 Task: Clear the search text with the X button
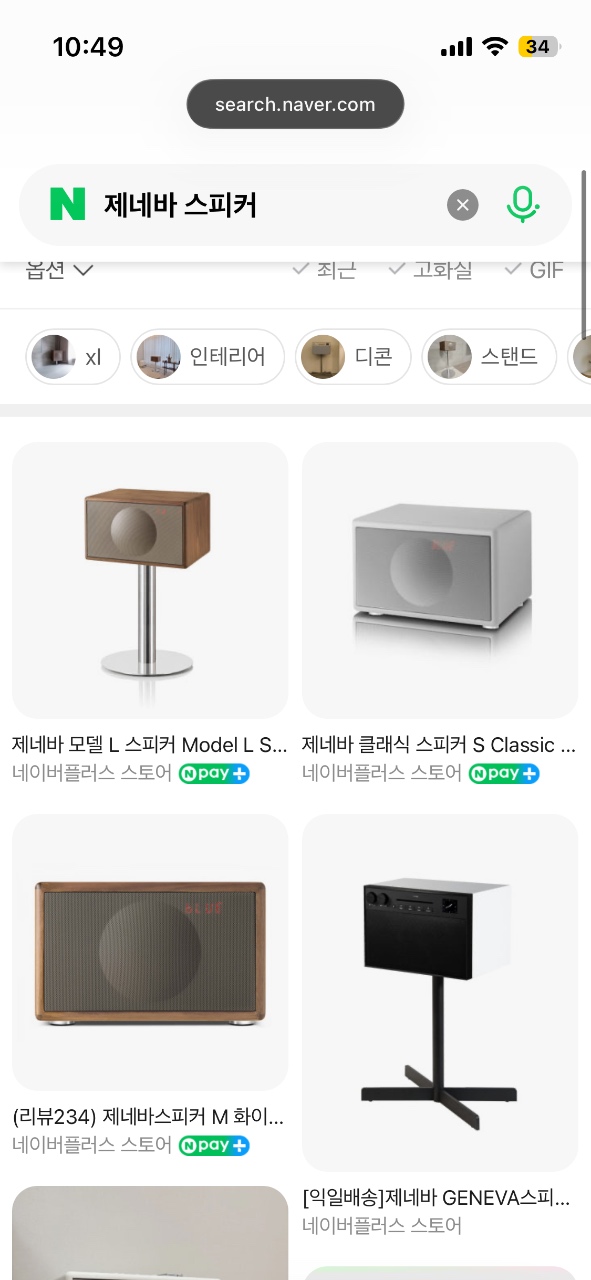click(x=462, y=205)
